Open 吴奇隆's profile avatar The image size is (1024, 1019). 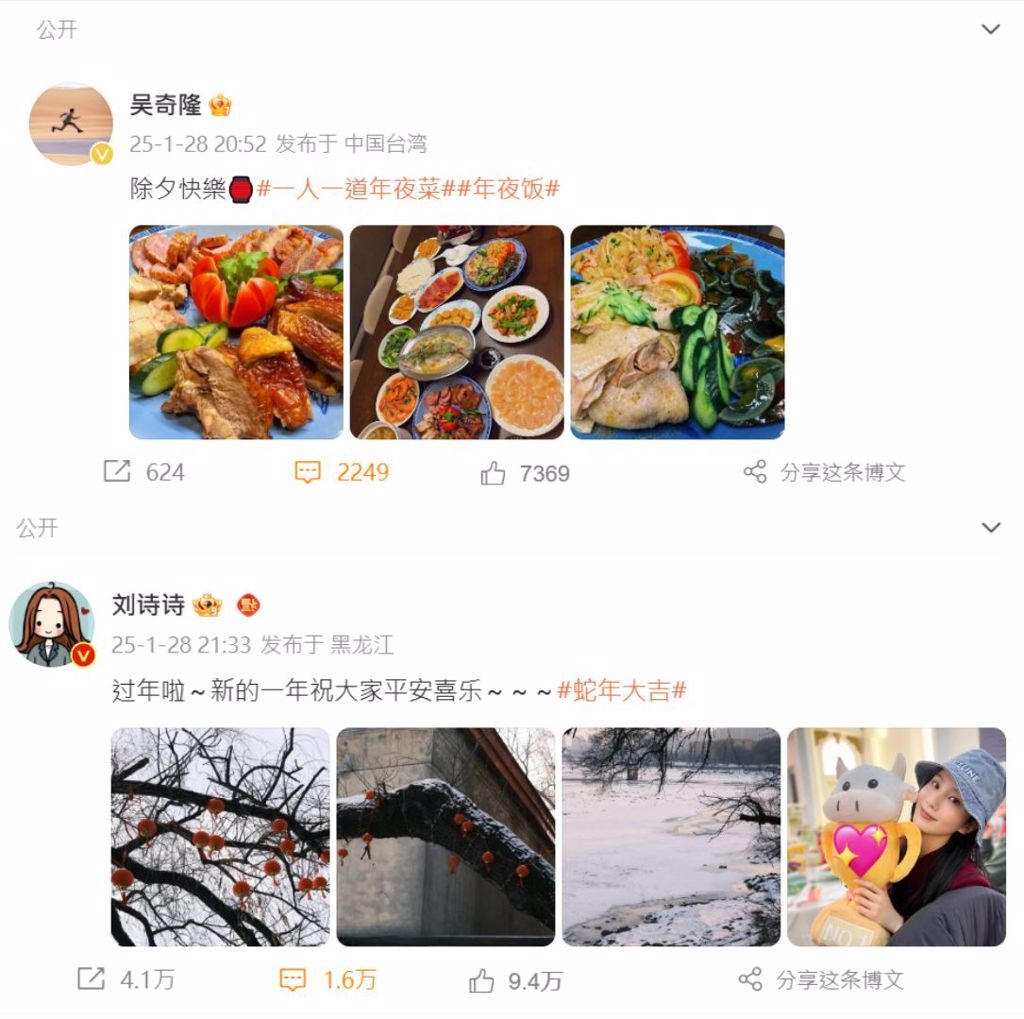(x=71, y=124)
